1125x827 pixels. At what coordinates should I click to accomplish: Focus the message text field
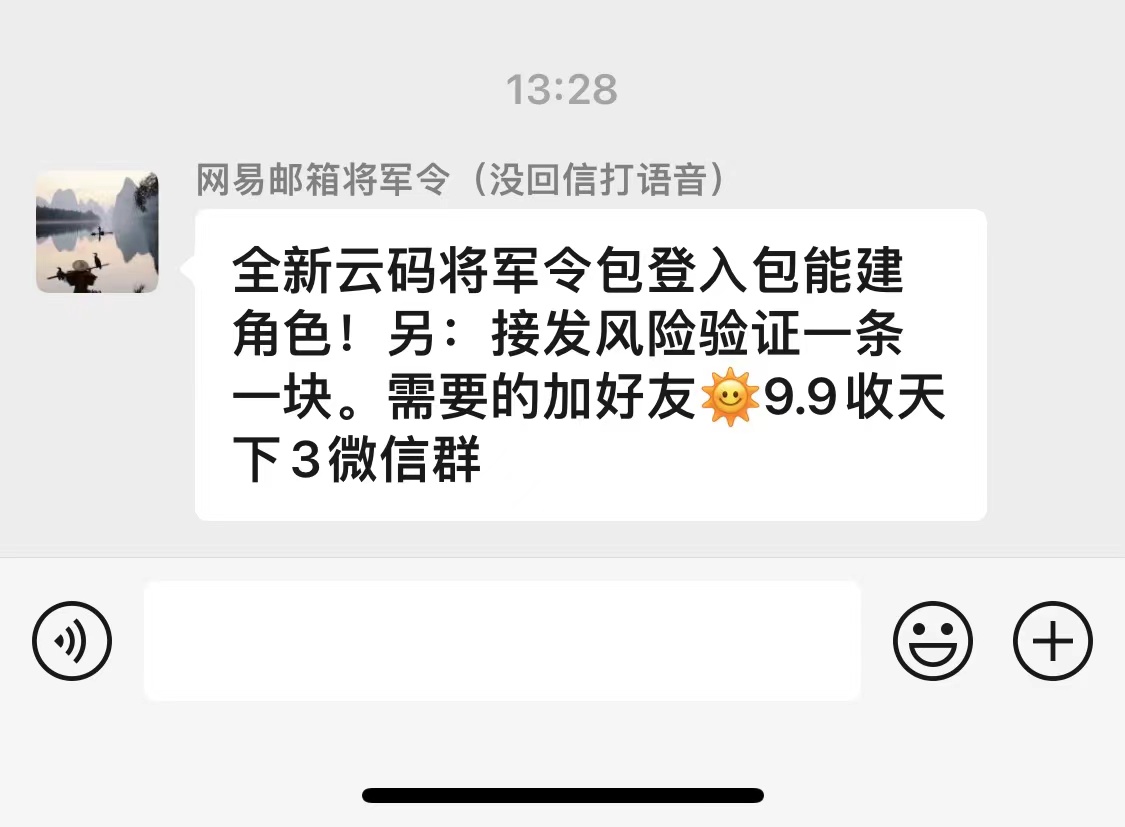(502, 641)
